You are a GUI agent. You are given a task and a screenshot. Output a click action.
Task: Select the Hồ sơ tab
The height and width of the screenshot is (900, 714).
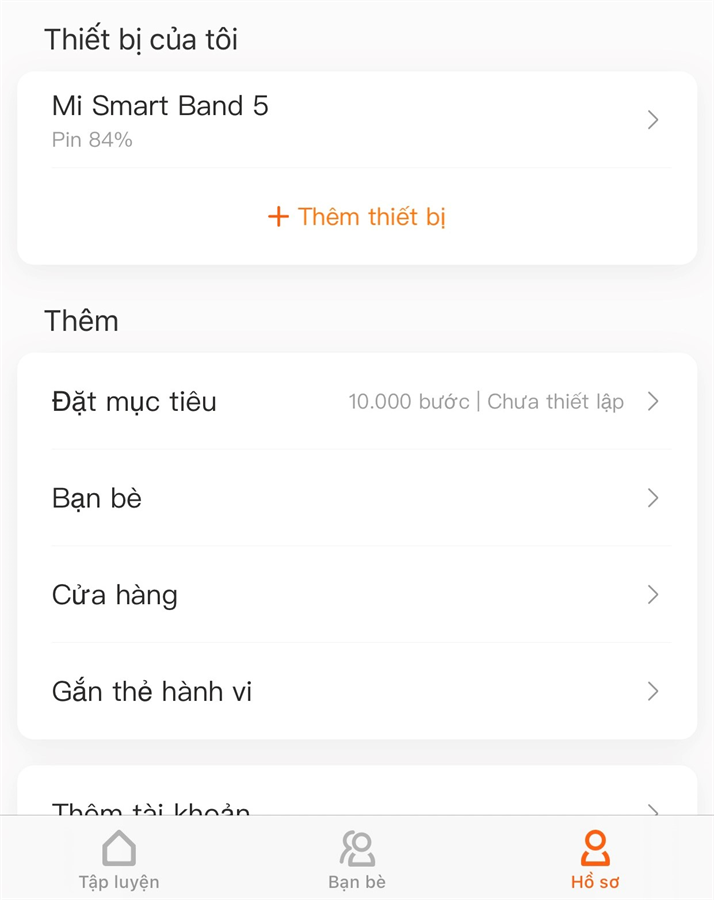point(595,860)
